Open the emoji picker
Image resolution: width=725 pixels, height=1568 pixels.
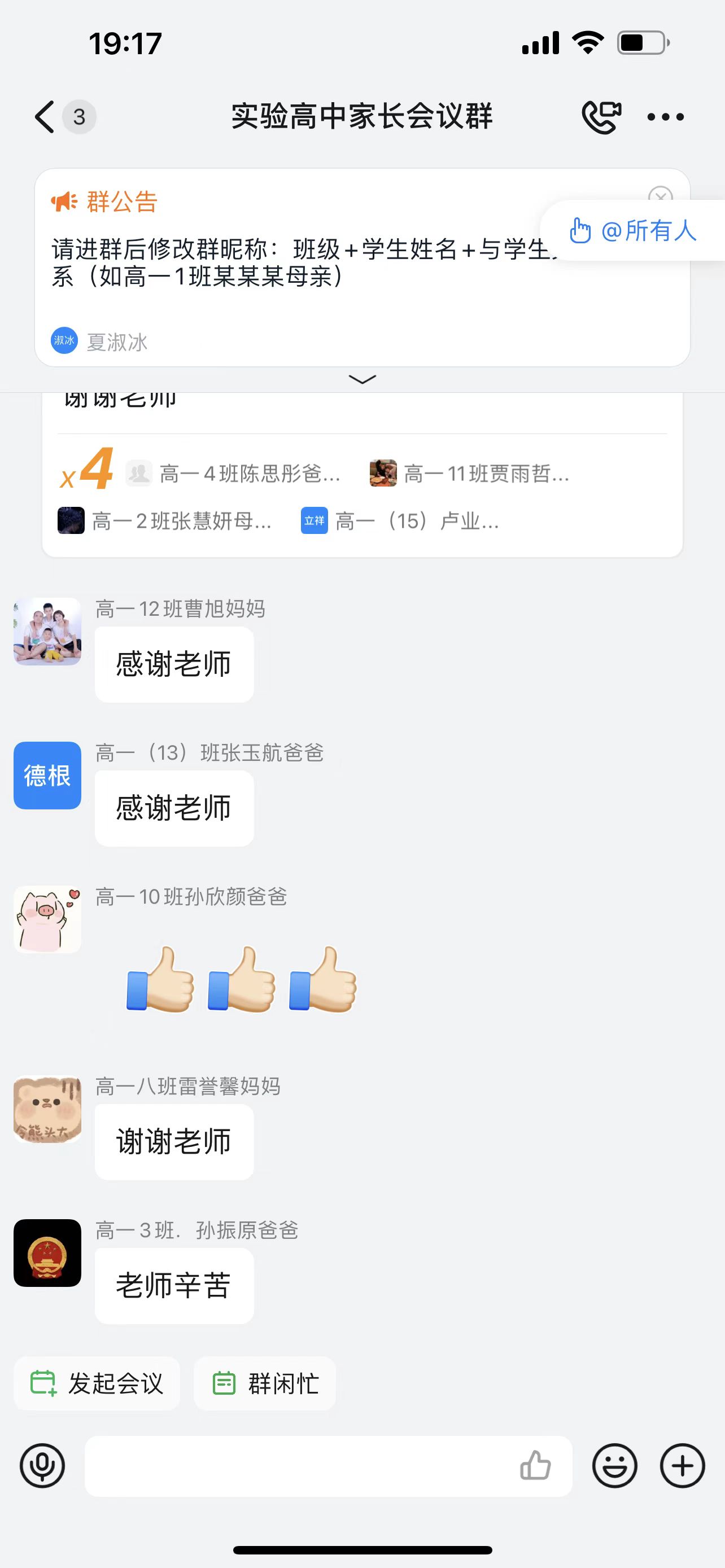tap(614, 1466)
